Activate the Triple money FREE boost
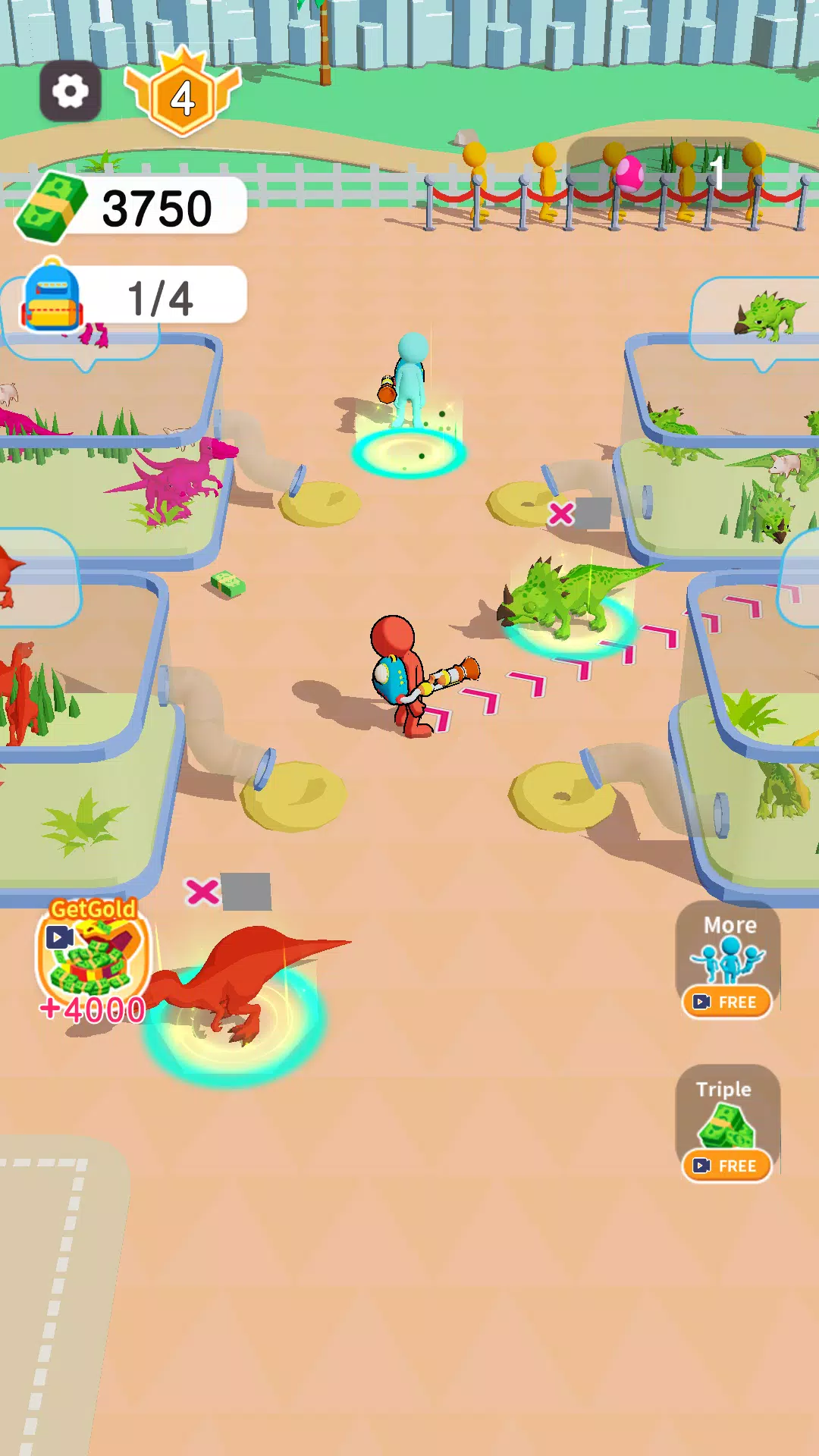The height and width of the screenshot is (1456, 819). pyautogui.click(x=727, y=1165)
